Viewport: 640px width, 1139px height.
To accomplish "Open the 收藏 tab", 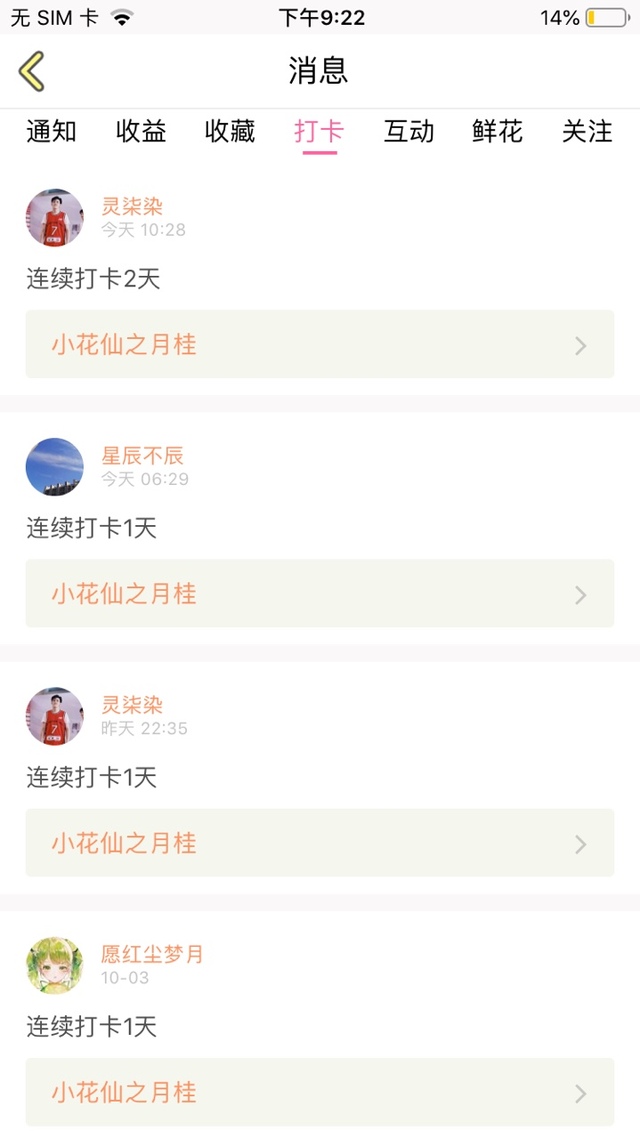I will [x=230, y=131].
